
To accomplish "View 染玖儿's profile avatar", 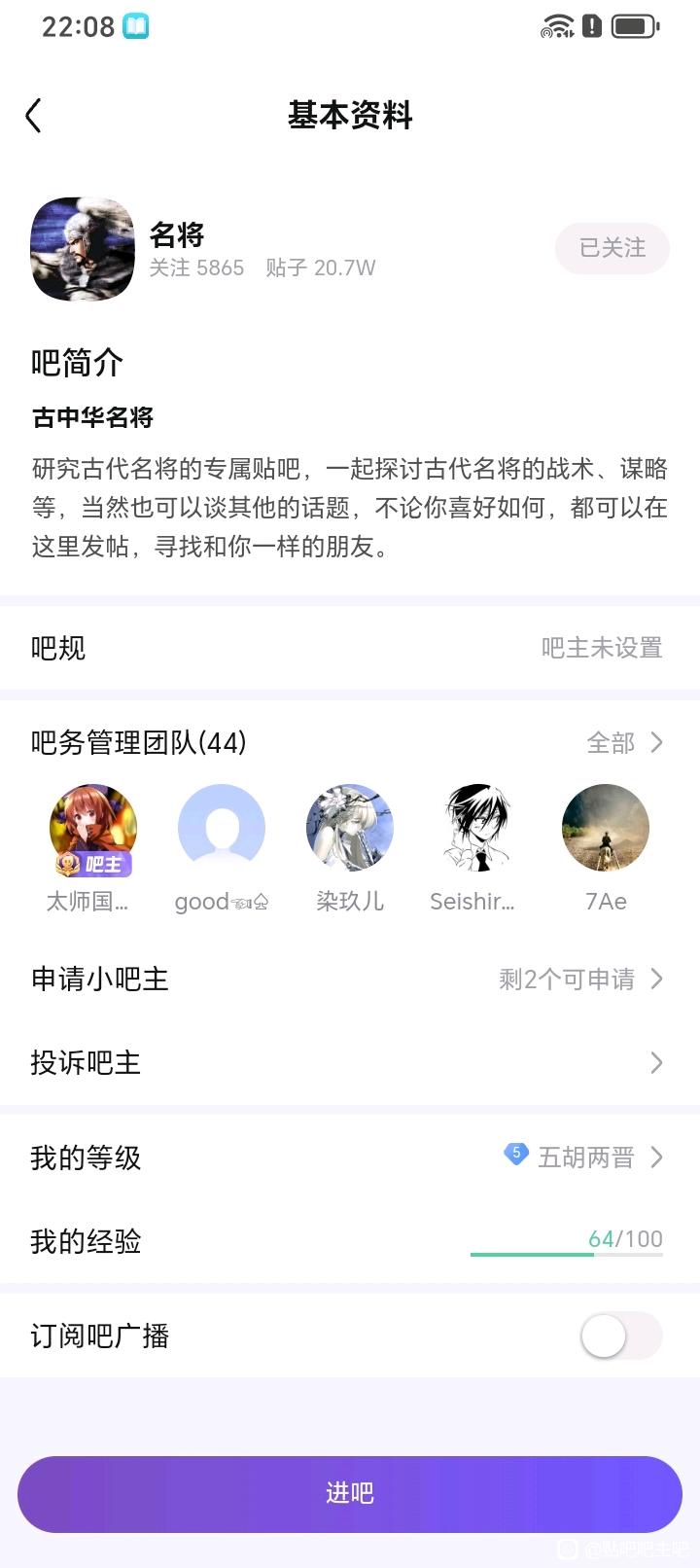I will pyautogui.click(x=350, y=827).
